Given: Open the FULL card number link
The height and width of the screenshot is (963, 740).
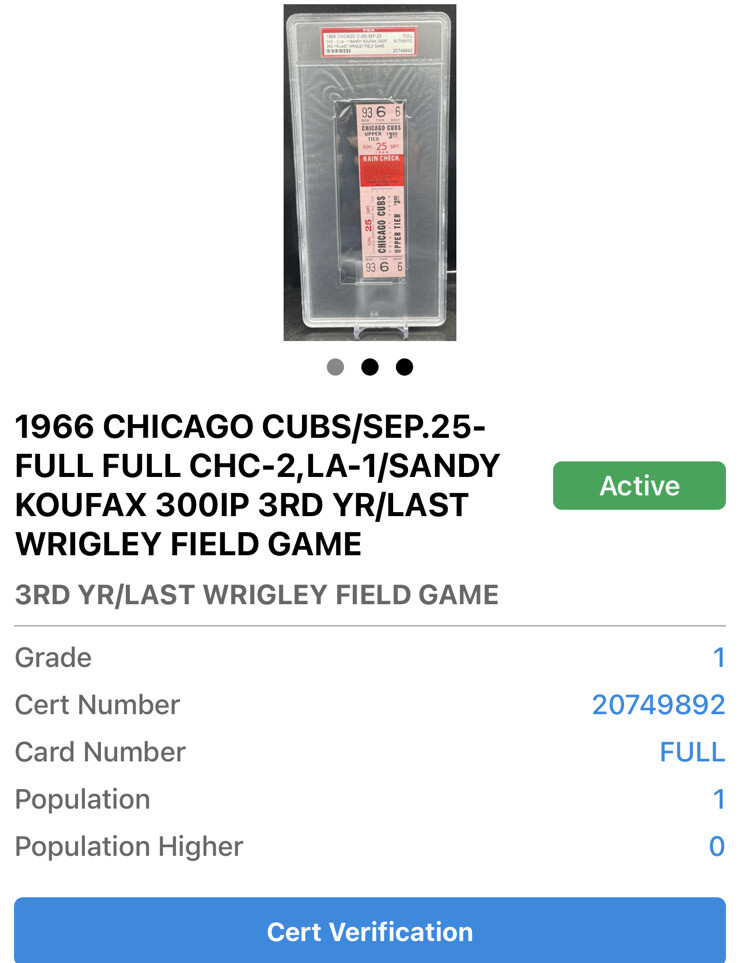Looking at the screenshot, I should (x=692, y=752).
